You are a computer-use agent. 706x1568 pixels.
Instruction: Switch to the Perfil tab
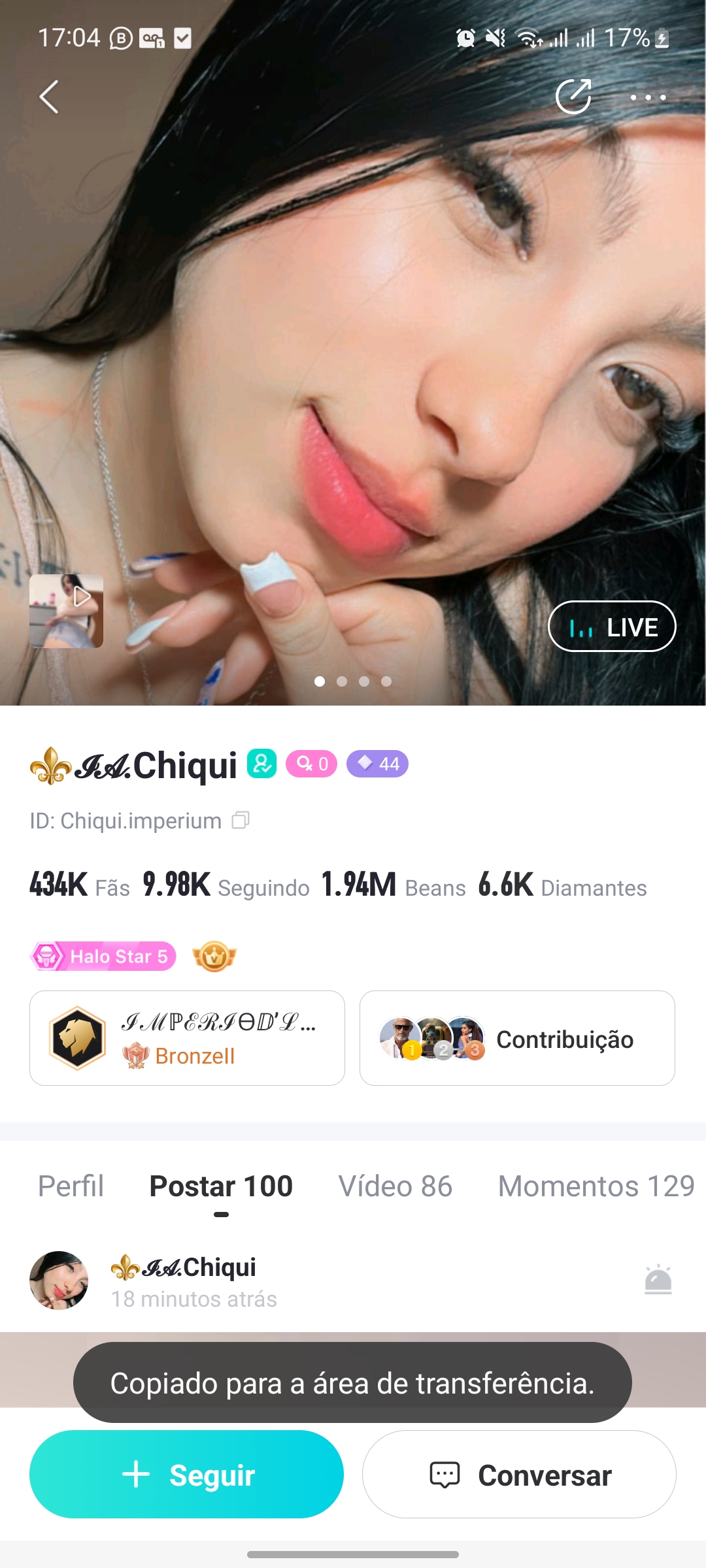pos(71,1186)
